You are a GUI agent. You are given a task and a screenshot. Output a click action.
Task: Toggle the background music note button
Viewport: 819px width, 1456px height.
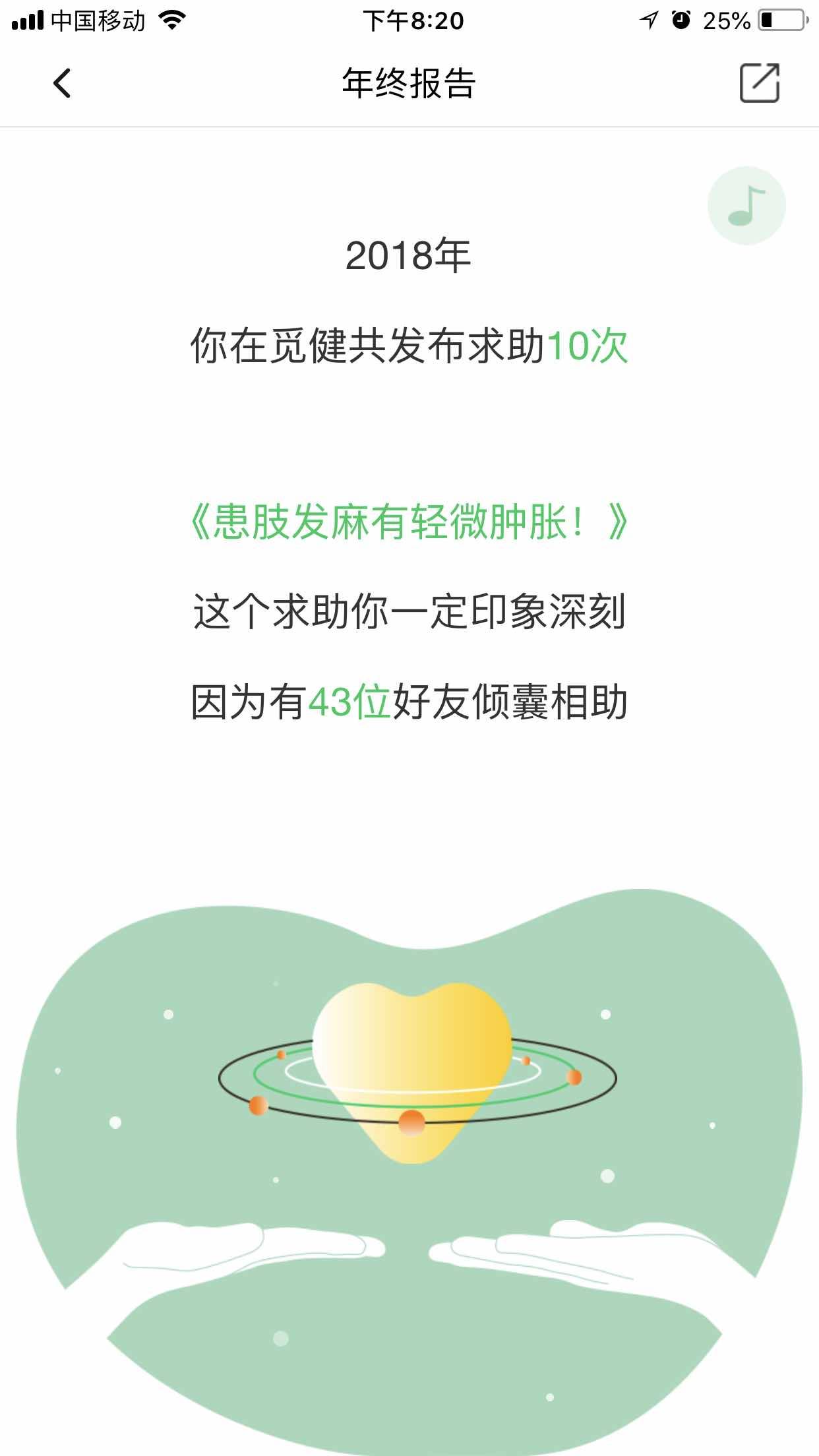pyautogui.click(x=746, y=206)
